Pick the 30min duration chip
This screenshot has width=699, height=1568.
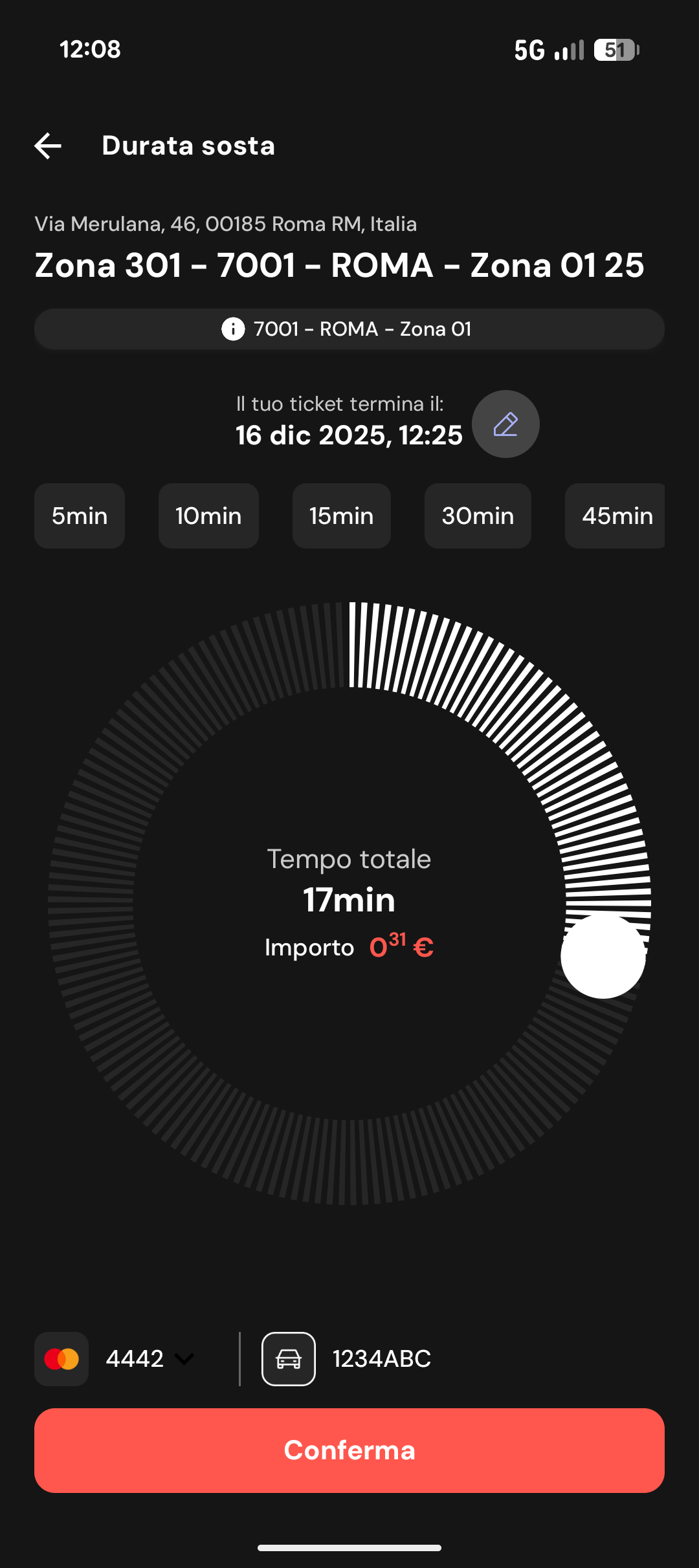coord(478,516)
